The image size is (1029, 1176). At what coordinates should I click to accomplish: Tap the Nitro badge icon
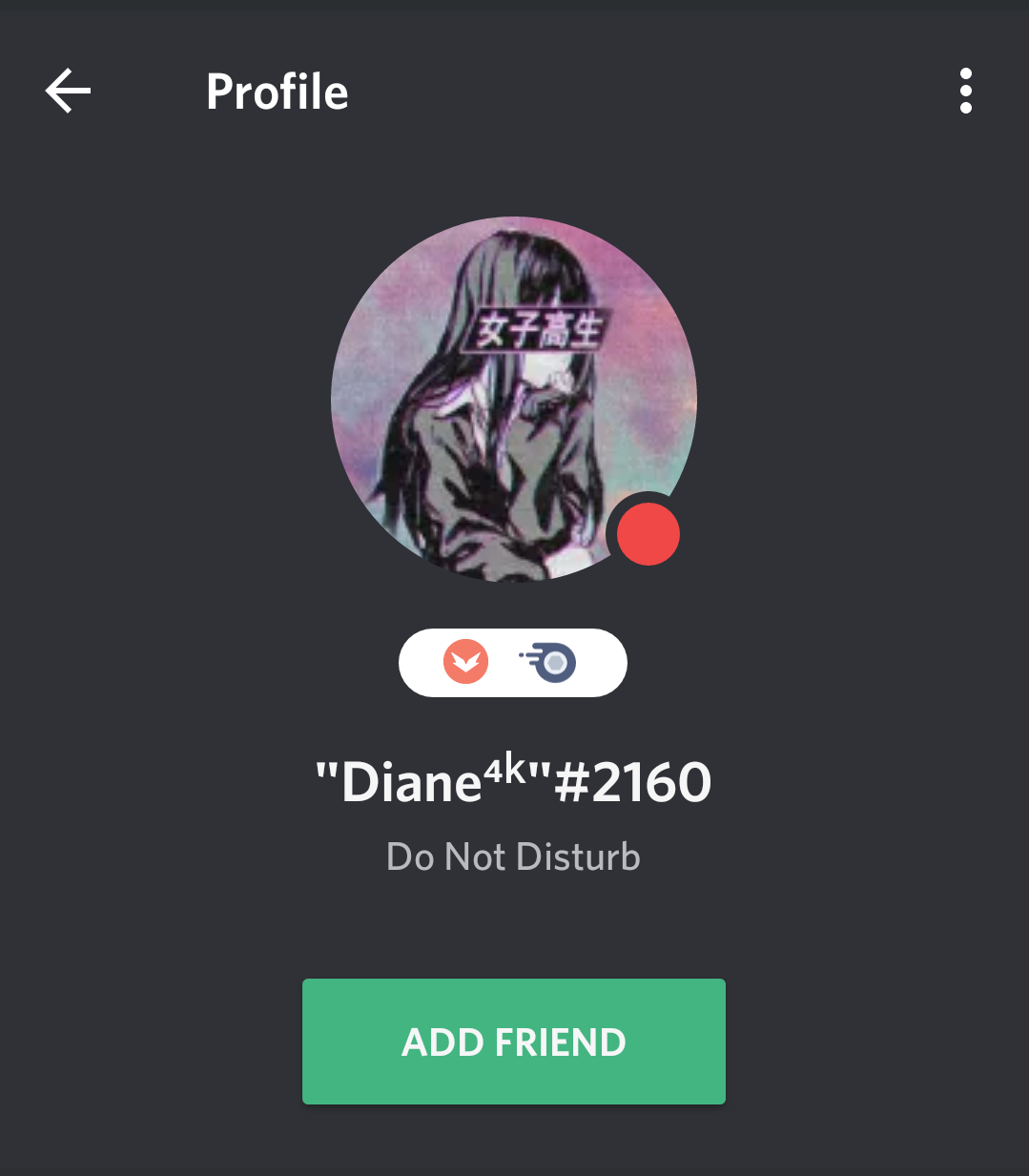[x=551, y=662]
